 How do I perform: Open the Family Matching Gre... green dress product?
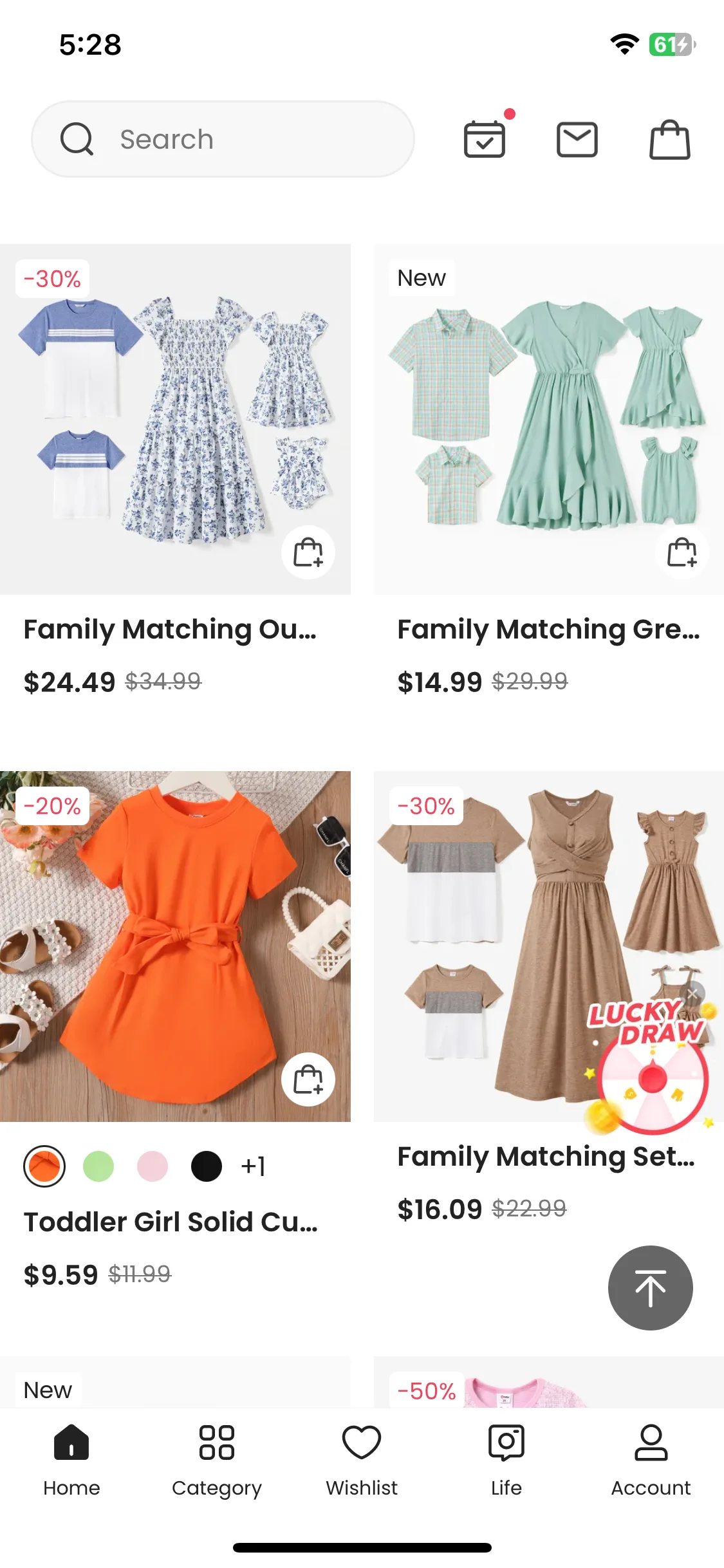[x=549, y=419]
